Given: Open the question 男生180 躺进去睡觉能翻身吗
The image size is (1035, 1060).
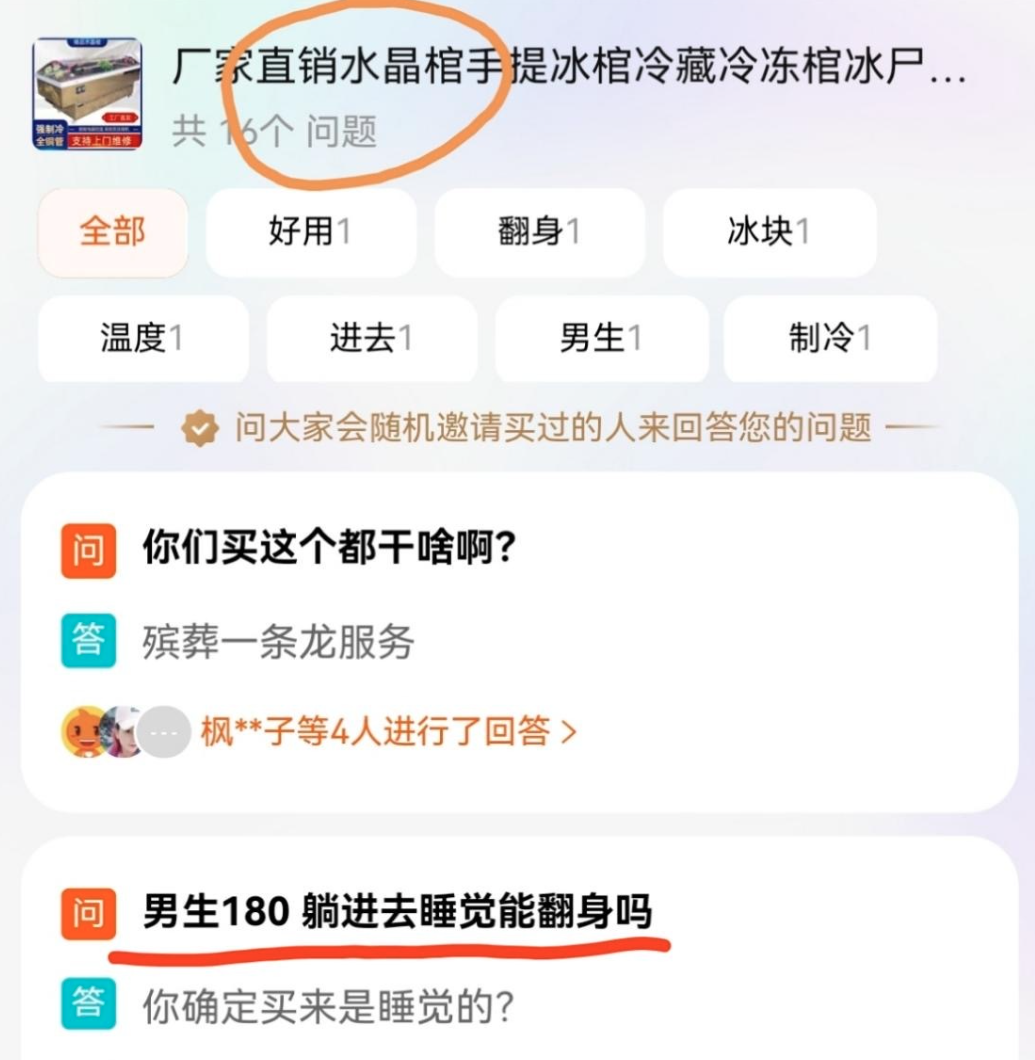Looking at the screenshot, I should (x=396, y=912).
